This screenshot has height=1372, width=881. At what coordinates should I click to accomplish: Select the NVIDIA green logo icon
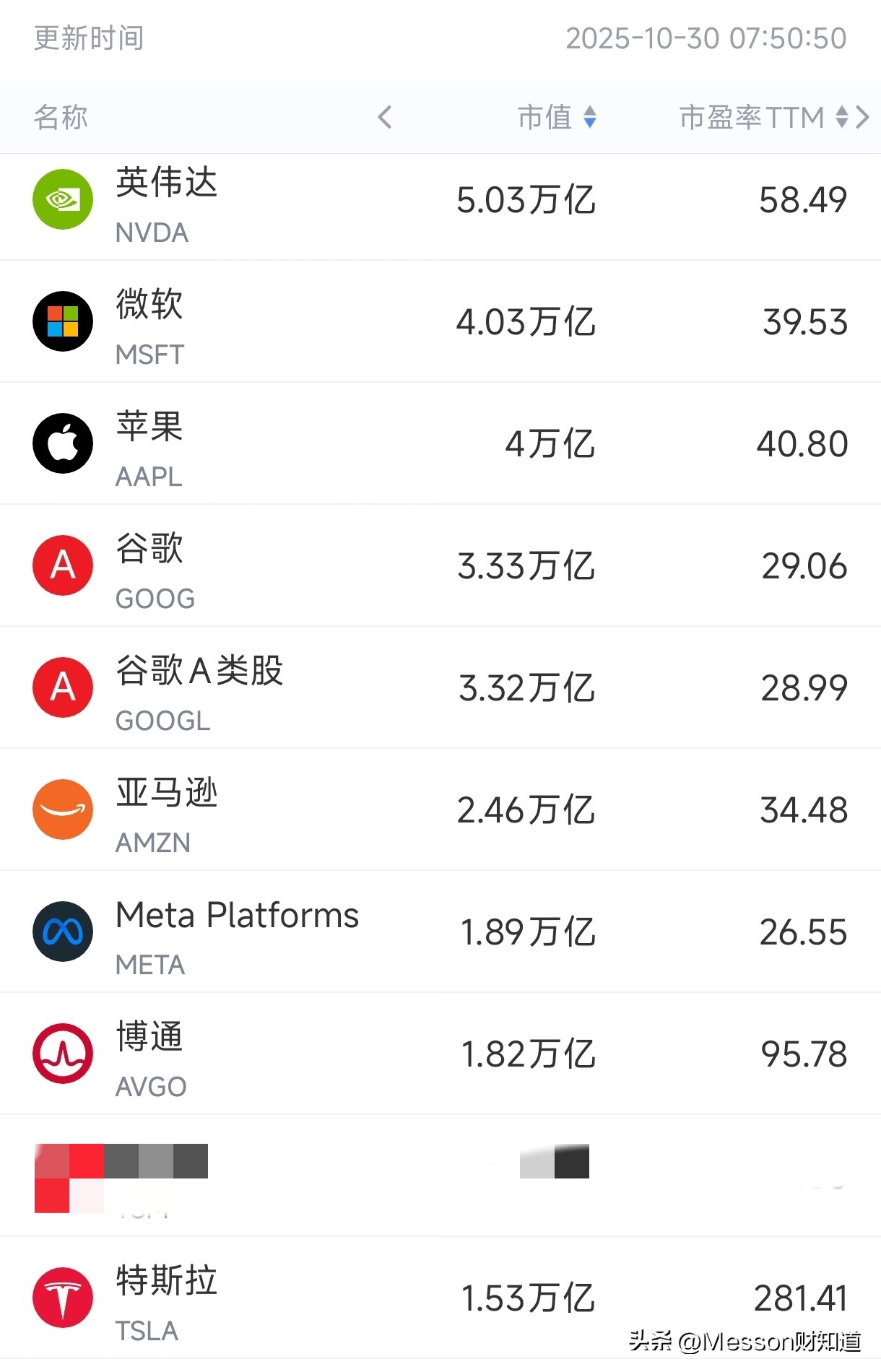click(63, 199)
